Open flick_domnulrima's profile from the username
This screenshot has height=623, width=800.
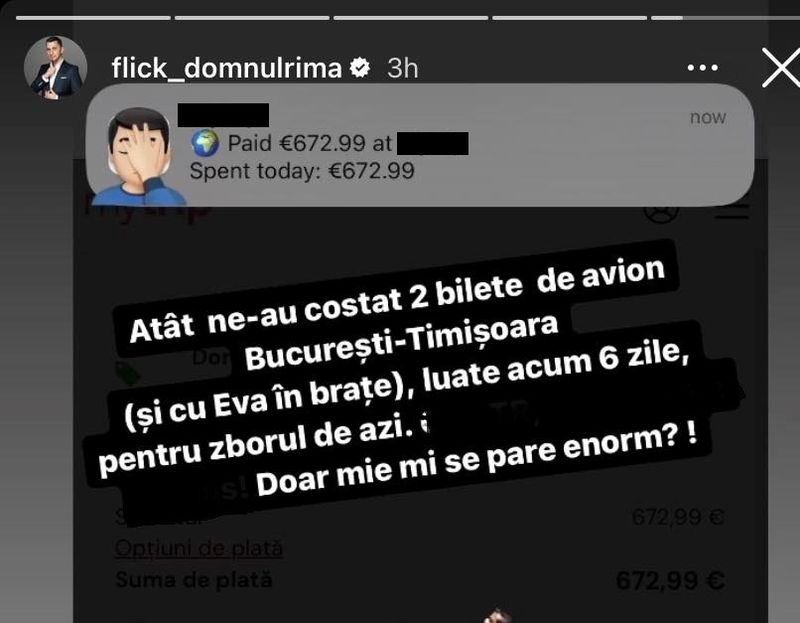tap(227, 68)
